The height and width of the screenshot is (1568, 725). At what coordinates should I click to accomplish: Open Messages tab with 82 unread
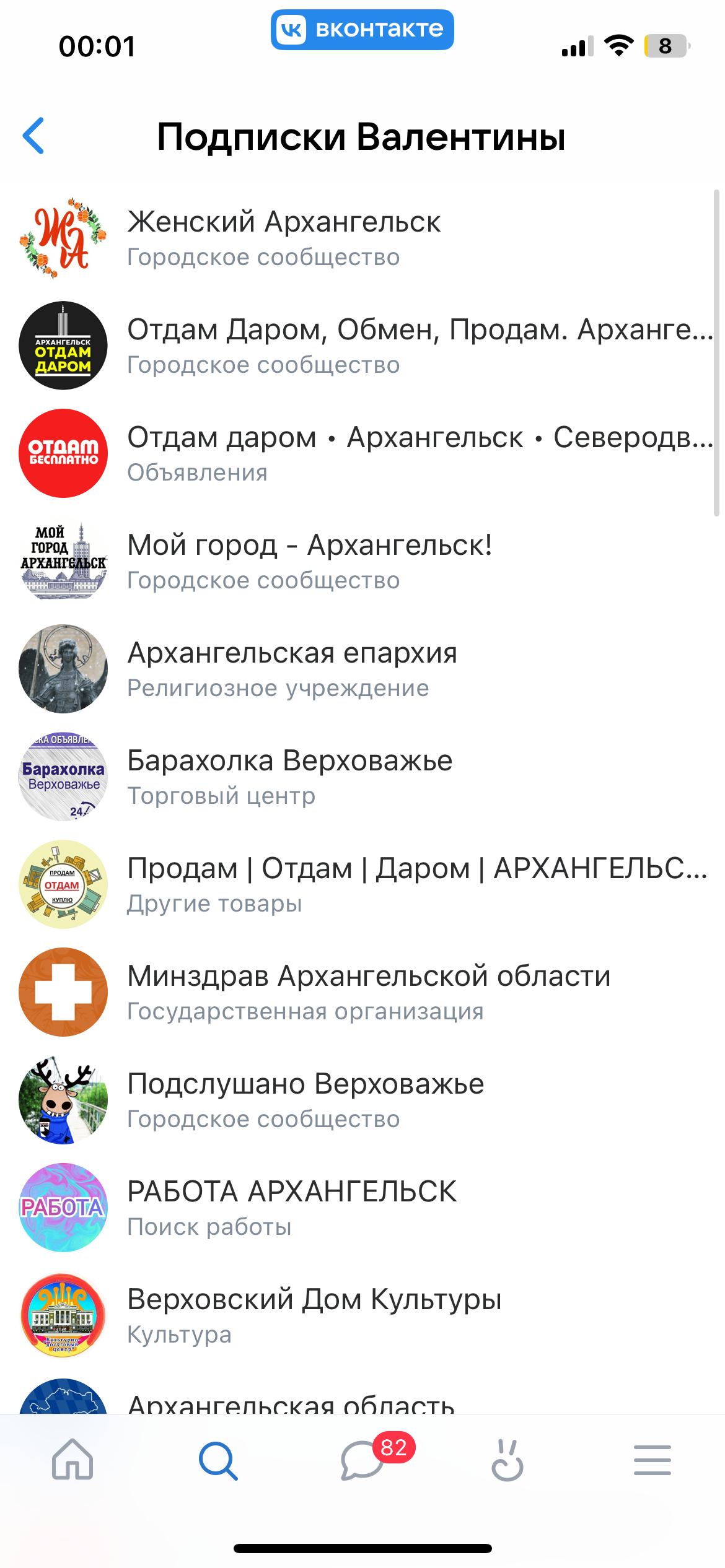click(364, 1460)
